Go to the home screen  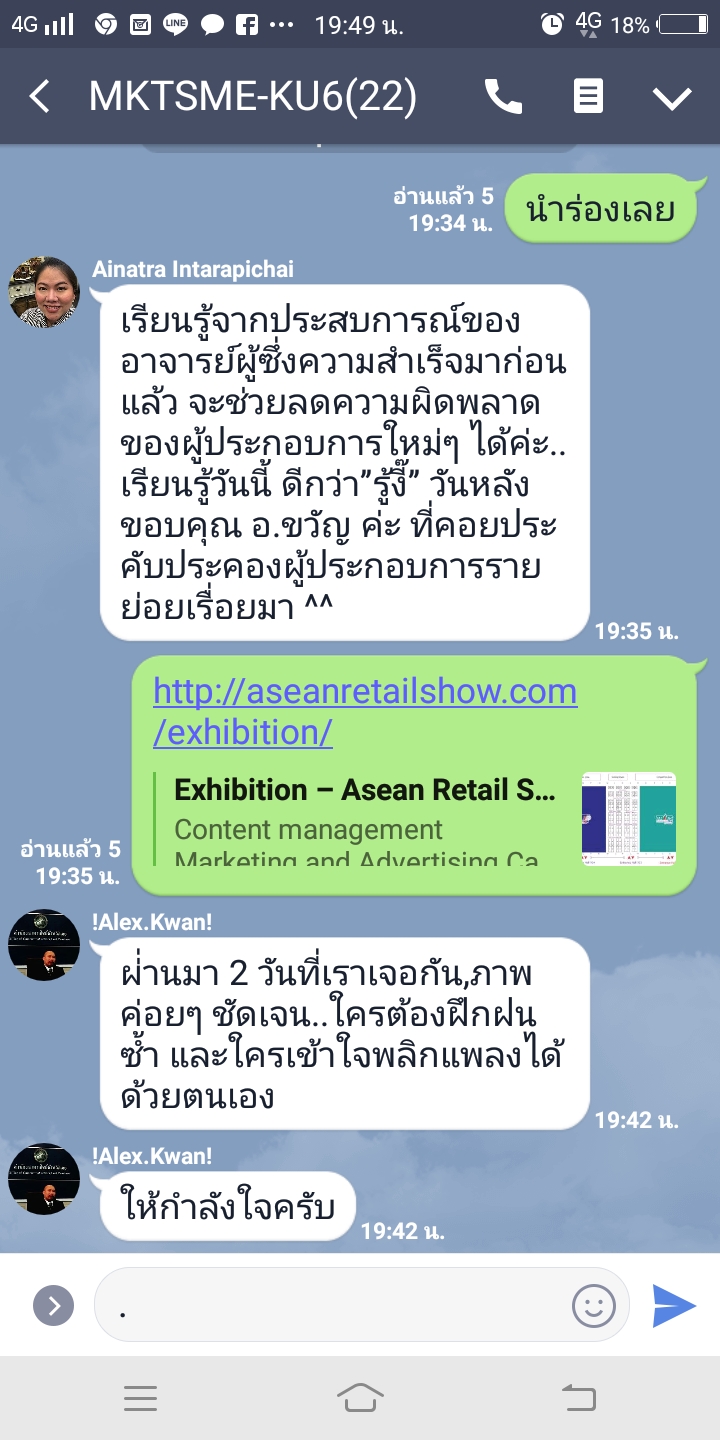point(360,1398)
